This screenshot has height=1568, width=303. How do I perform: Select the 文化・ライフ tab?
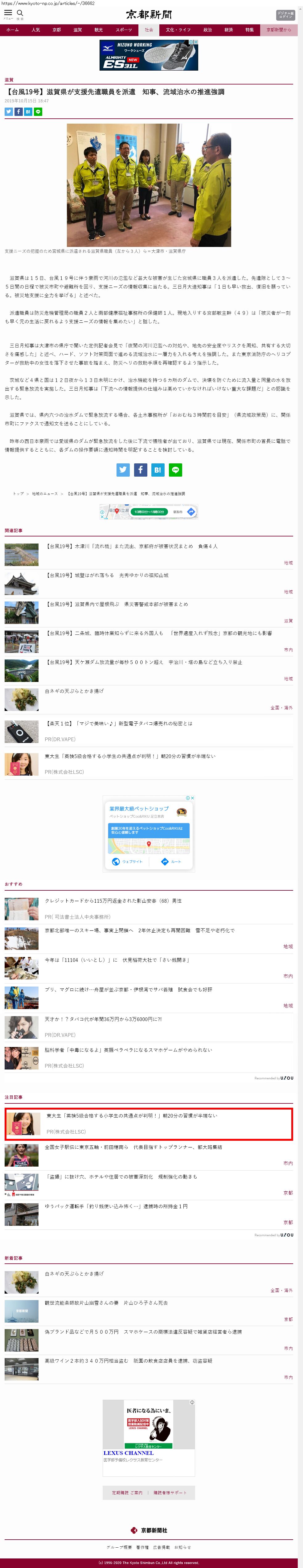point(178,30)
